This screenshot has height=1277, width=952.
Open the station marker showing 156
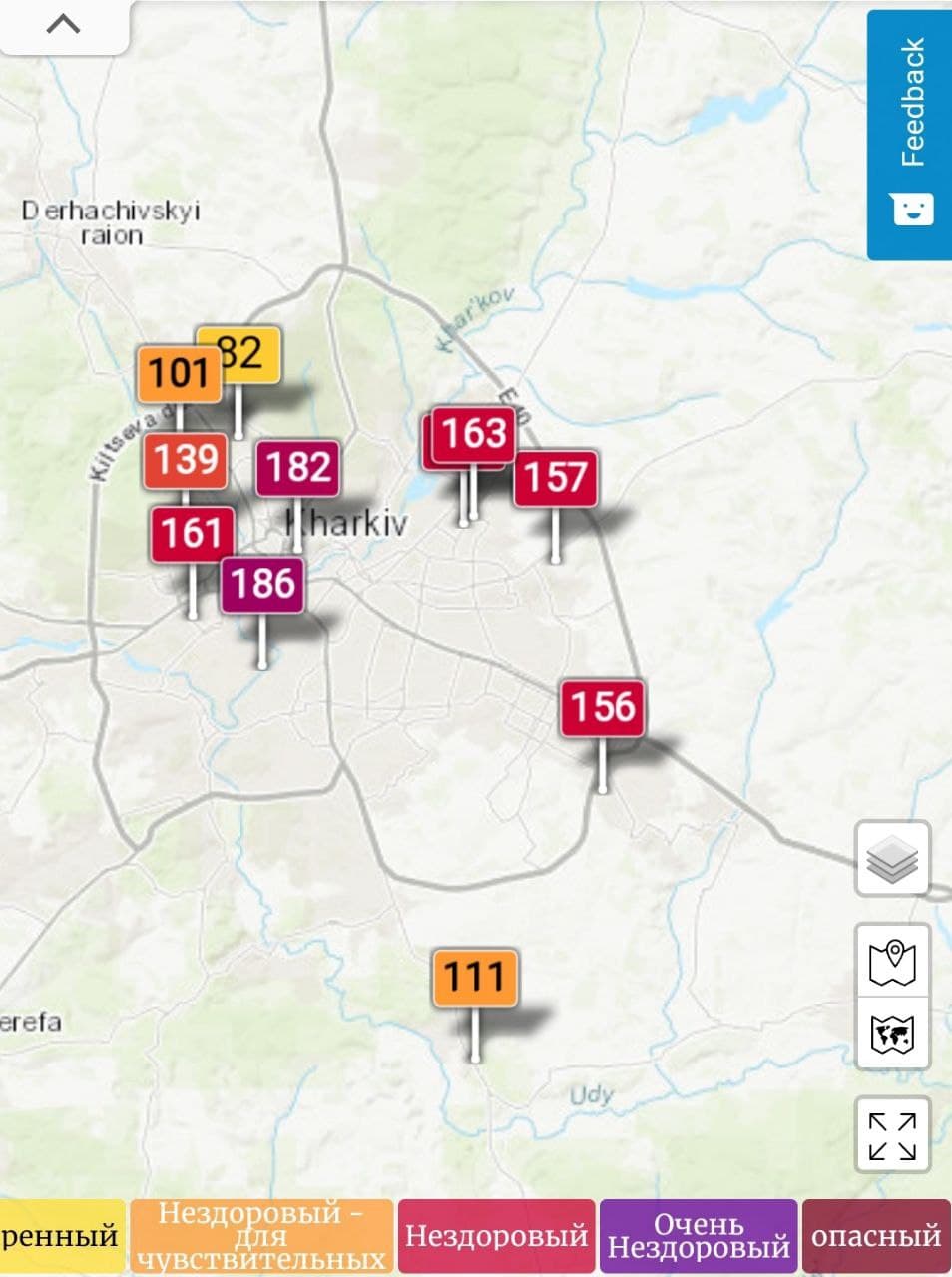click(602, 708)
